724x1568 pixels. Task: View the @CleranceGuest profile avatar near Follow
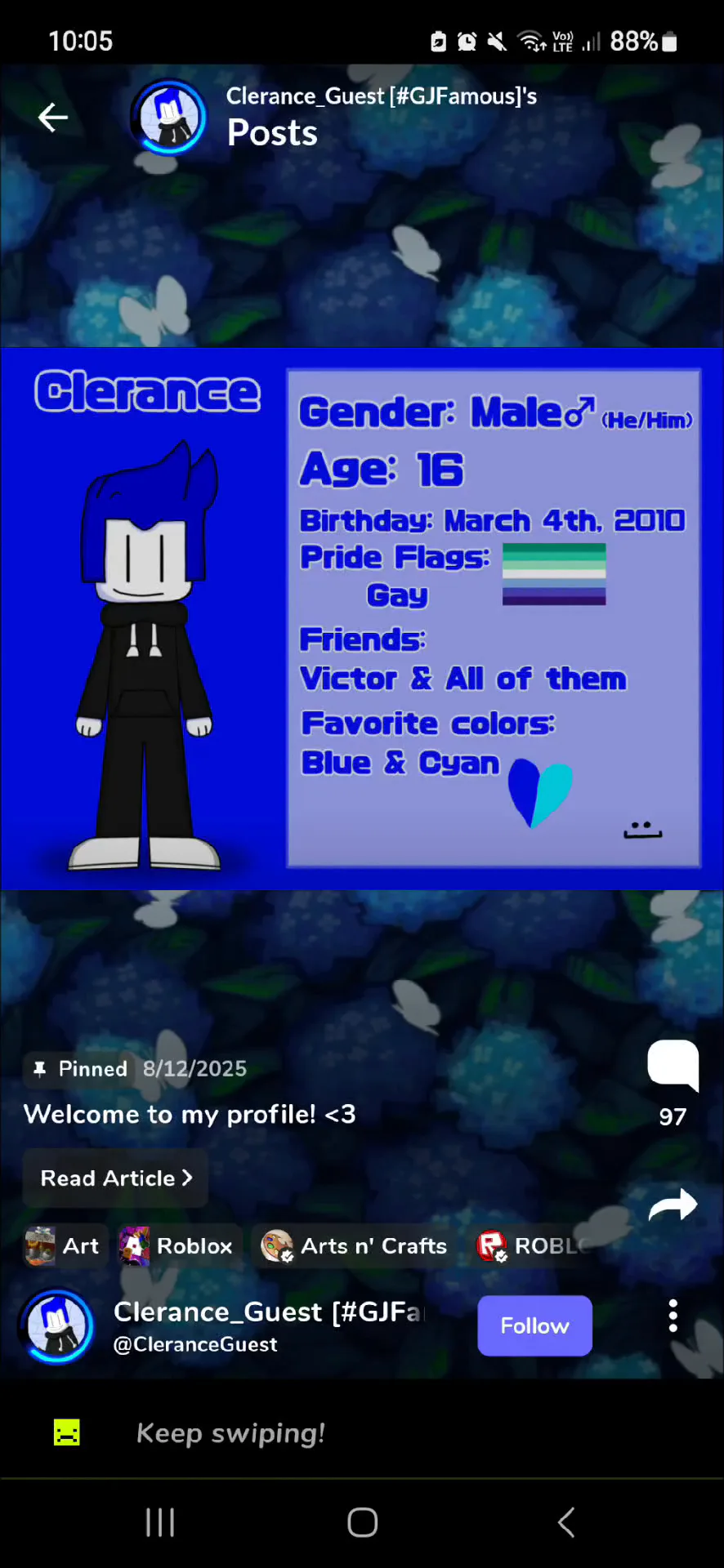(57, 1325)
